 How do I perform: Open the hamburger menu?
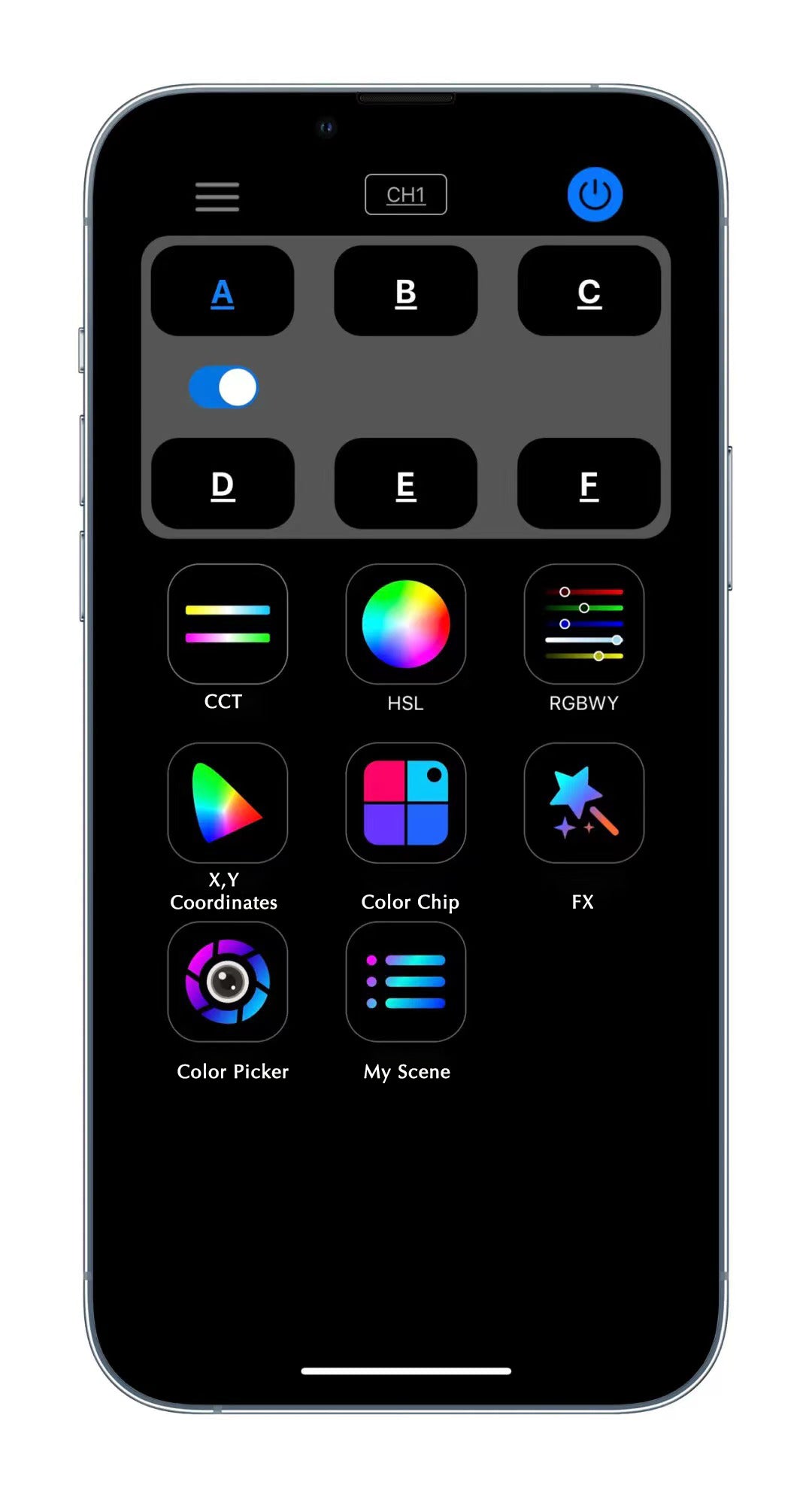click(217, 196)
